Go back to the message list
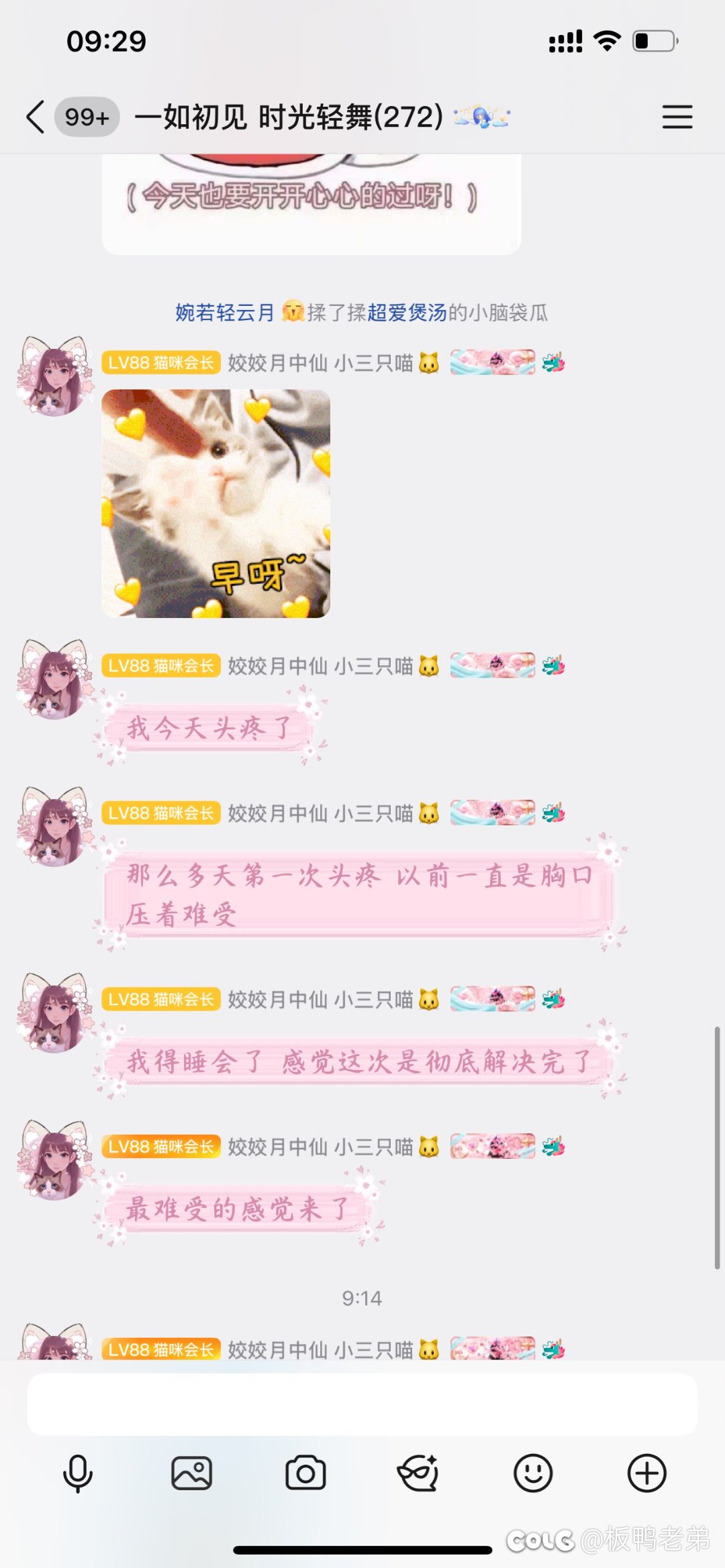The width and height of the screenshot is (725, 1568). tap(35, 117)
